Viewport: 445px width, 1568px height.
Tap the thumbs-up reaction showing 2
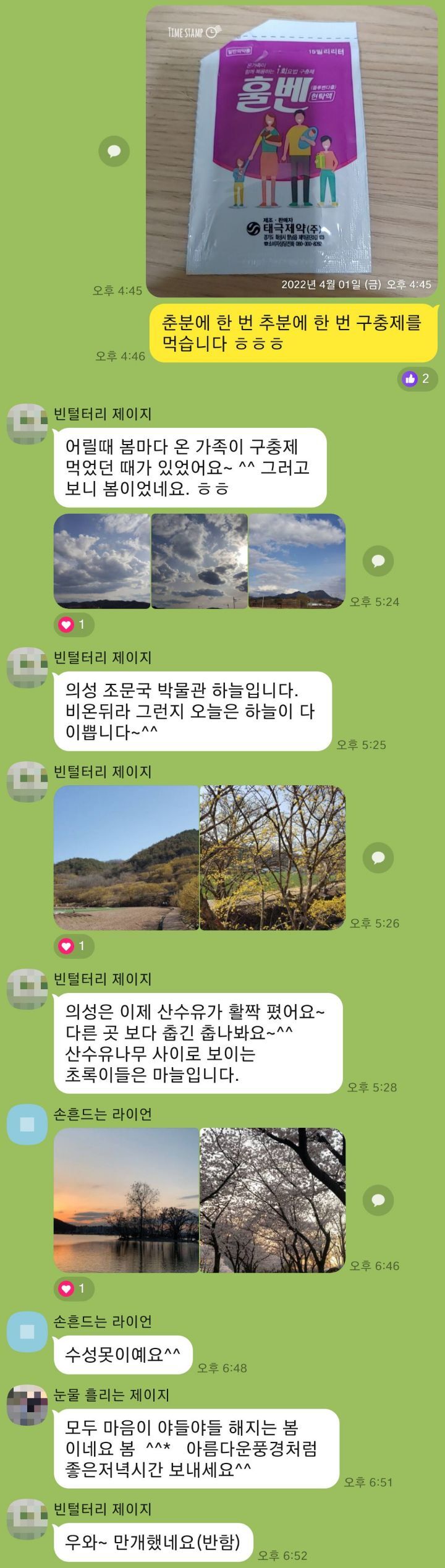[x=417, y=378]
